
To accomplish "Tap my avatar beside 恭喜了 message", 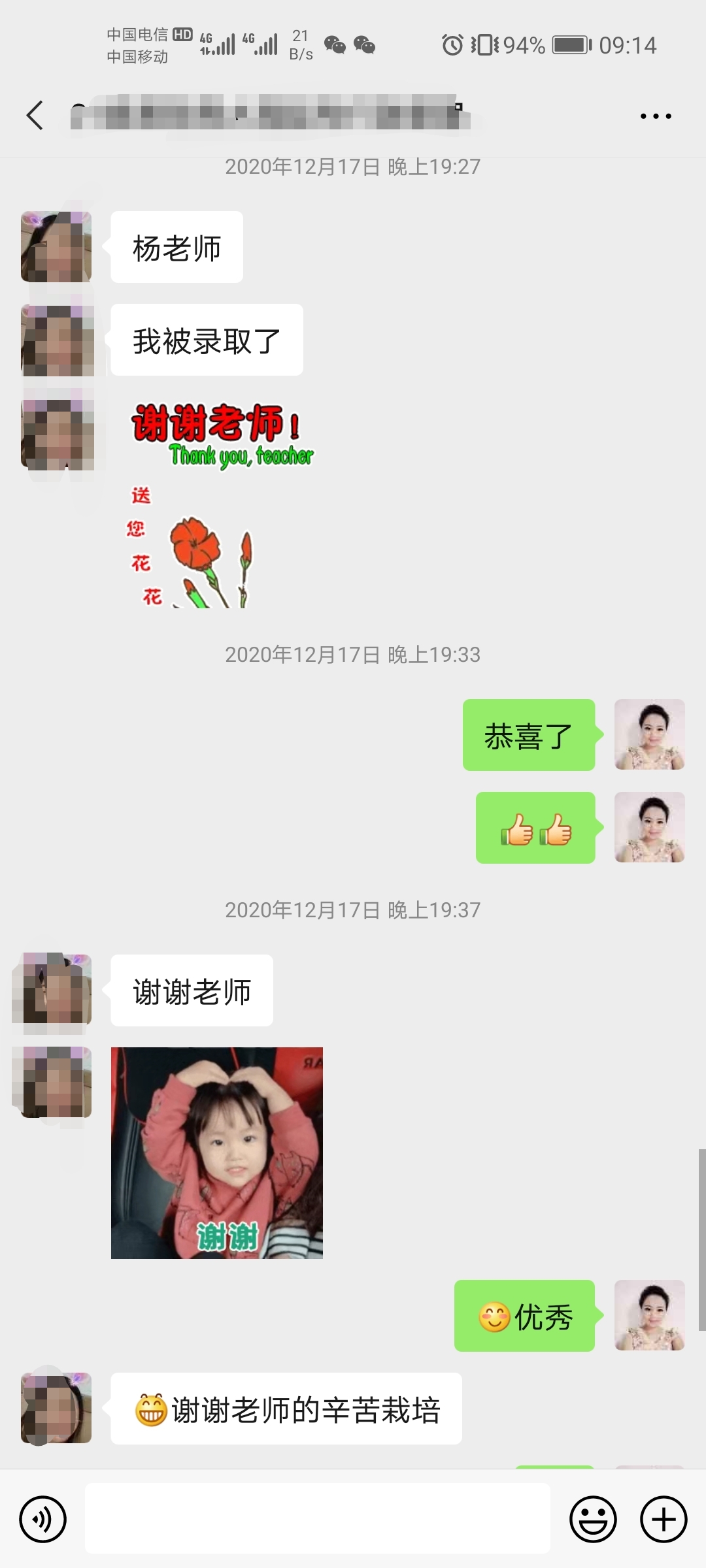I will click(649, 735).
